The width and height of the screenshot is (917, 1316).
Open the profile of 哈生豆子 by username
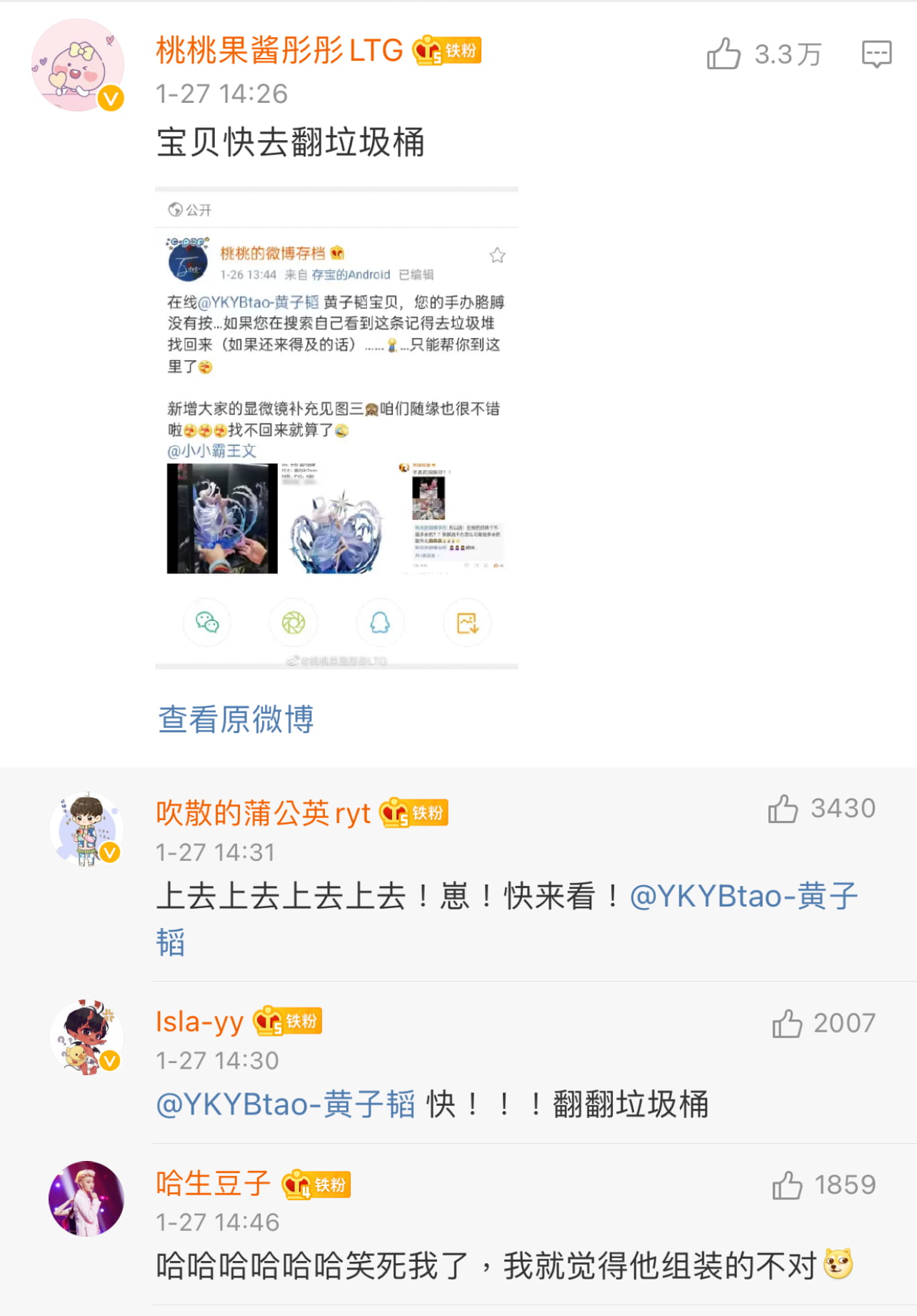click(213, 1184)
